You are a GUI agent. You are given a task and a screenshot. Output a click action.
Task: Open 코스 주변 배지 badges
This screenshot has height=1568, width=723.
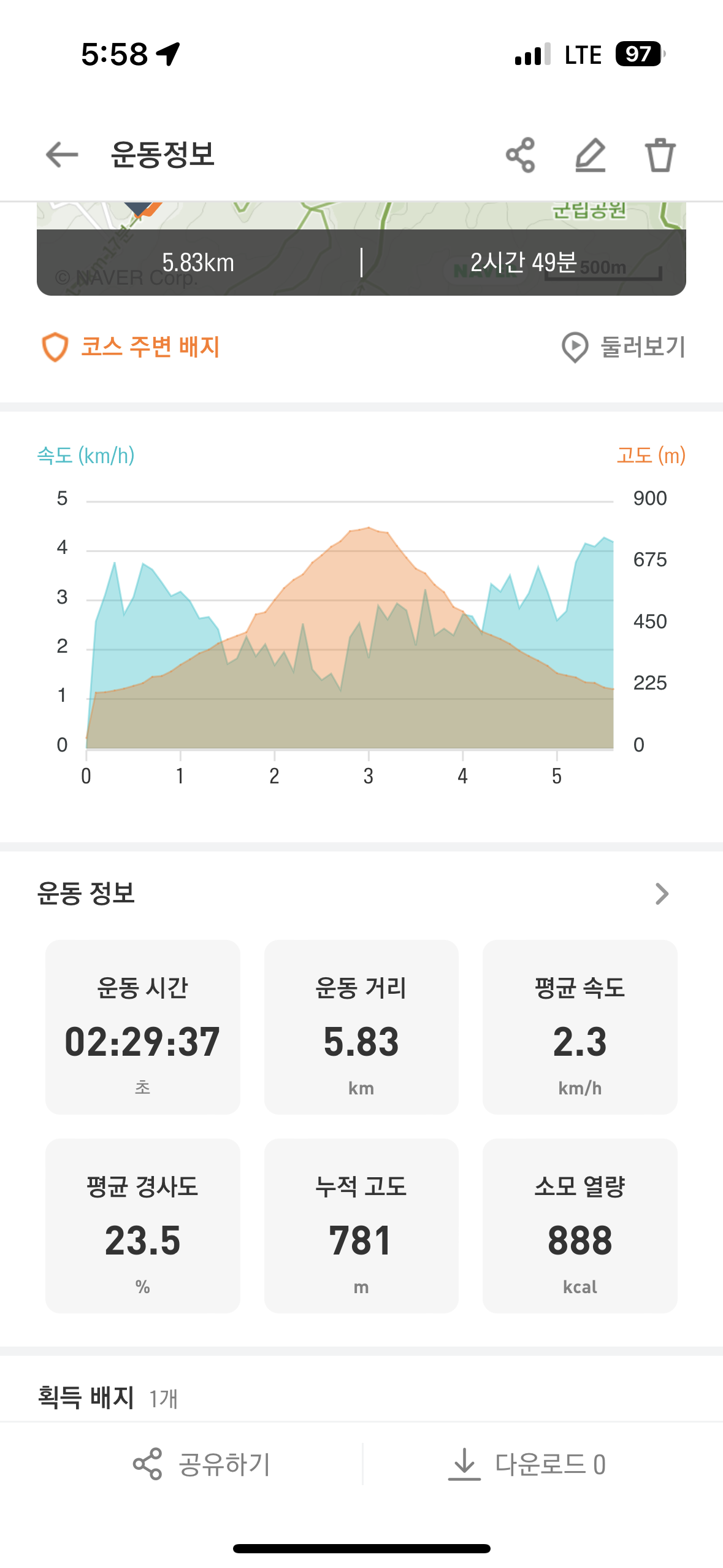coord(130,347)
